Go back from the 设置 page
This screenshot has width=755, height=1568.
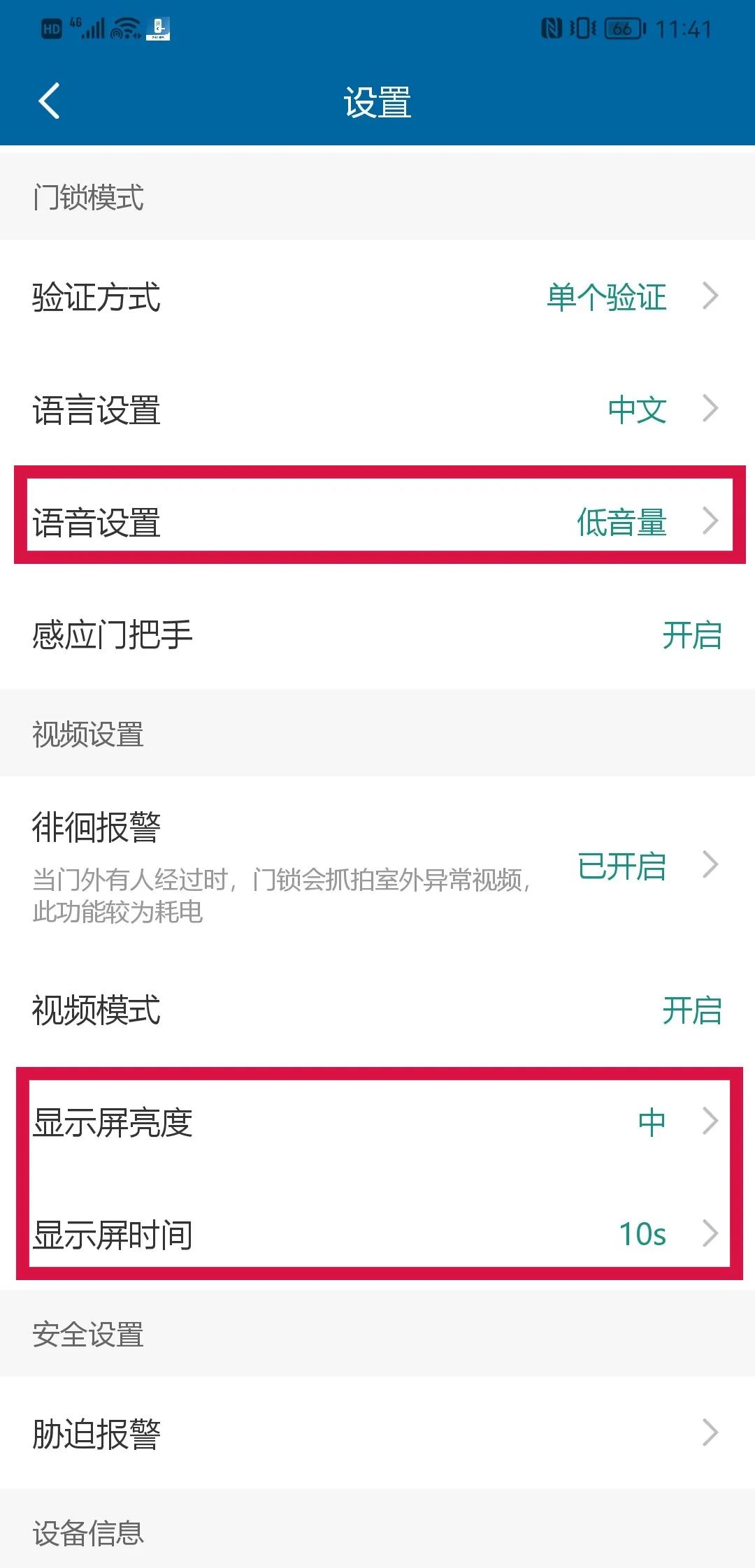pos(49,101)
